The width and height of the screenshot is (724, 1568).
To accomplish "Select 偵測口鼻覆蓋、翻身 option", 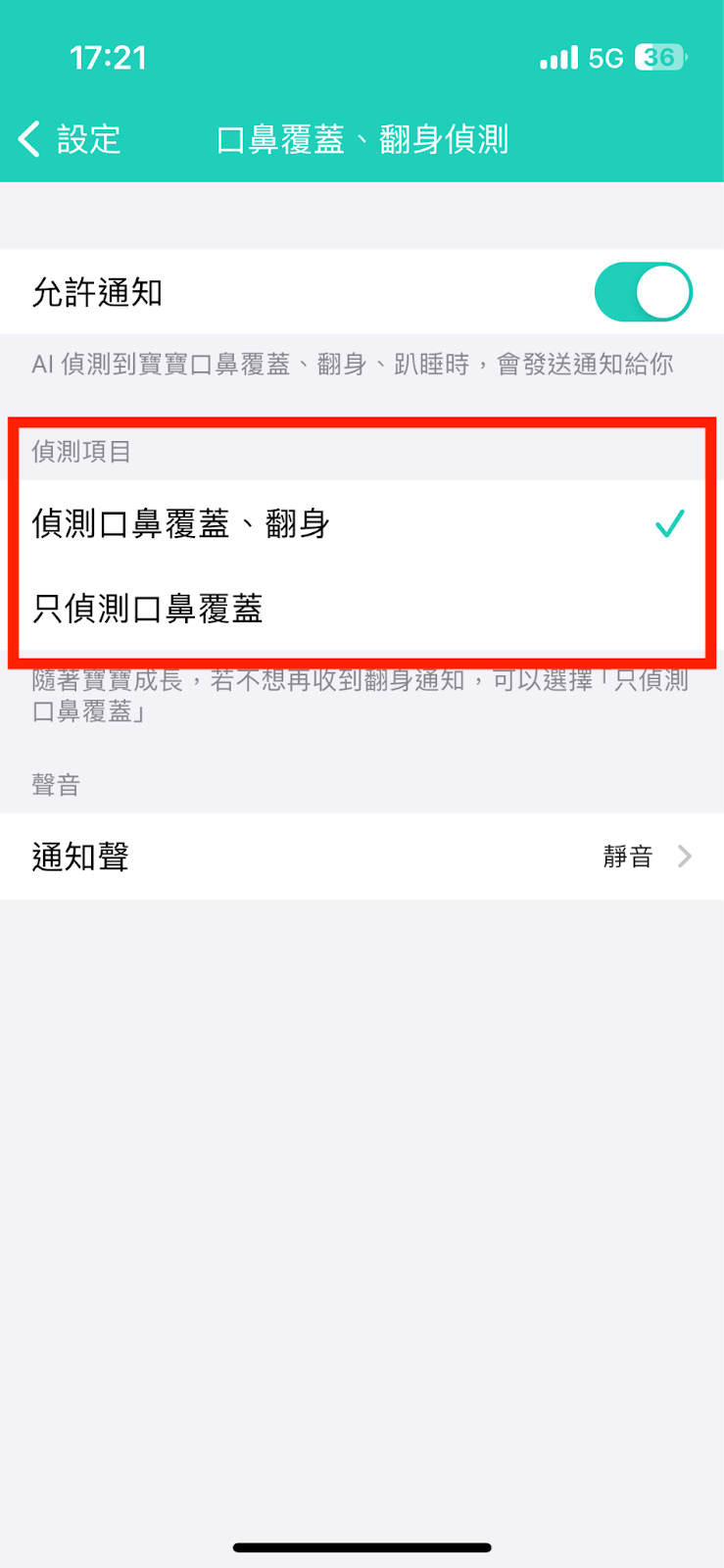I will tap(362, 523).
